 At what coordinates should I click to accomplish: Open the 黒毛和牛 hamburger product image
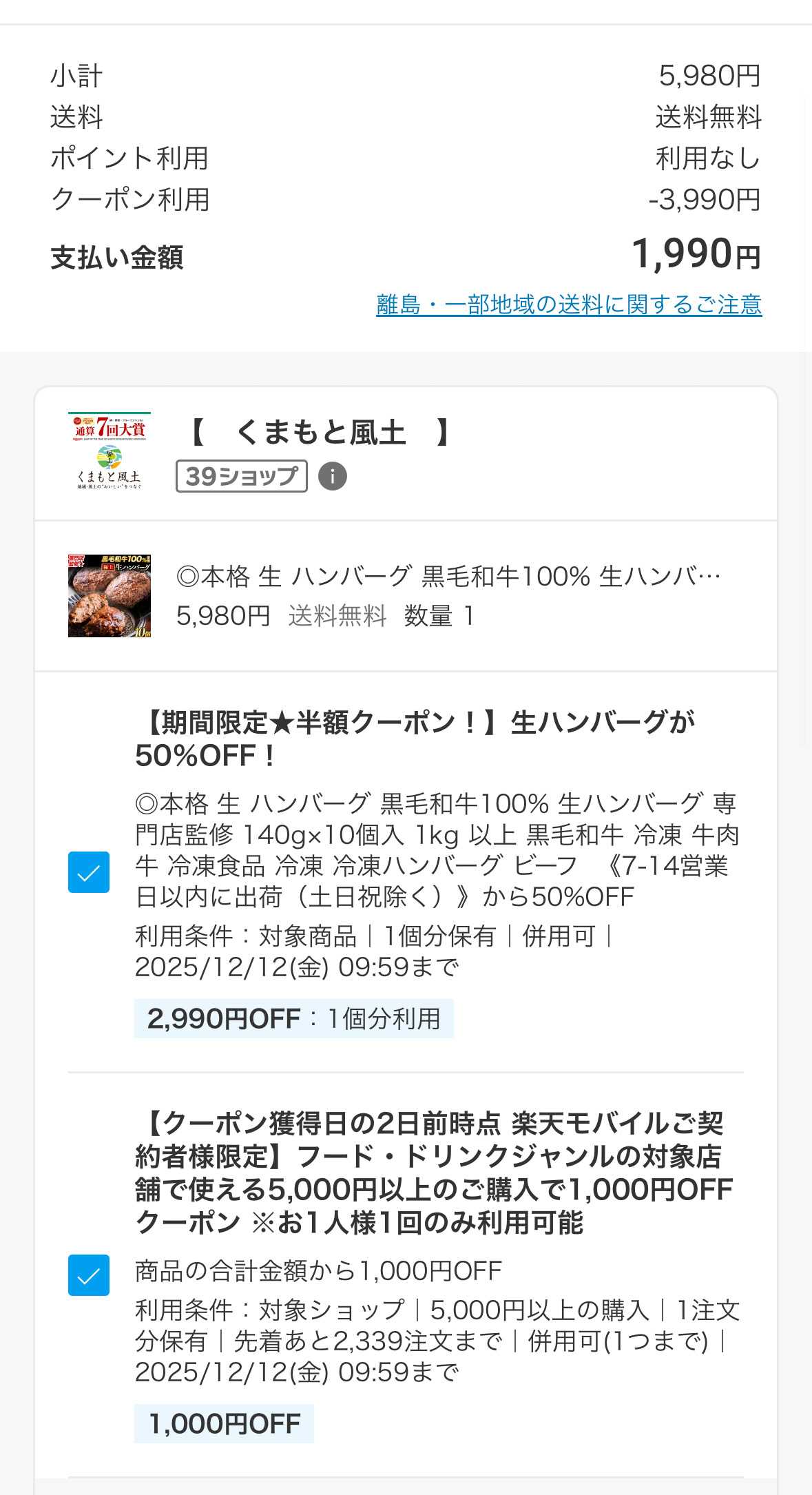(110, 596)
